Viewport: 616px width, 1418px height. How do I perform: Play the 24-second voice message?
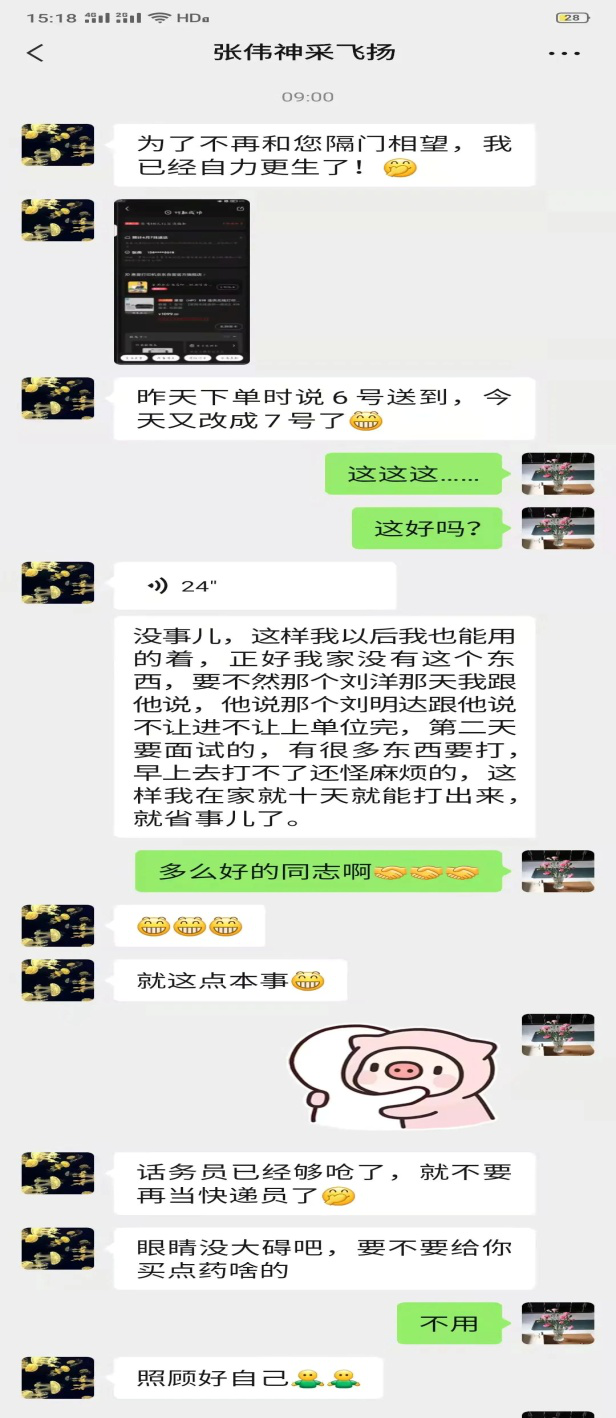pyautogui.click(x=254, y=586)
